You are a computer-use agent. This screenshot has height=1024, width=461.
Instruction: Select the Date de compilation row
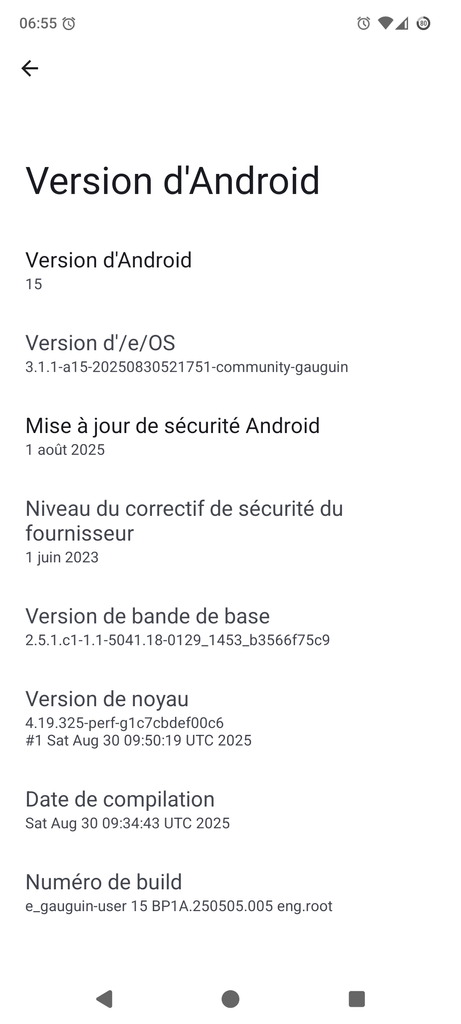(x=230, y=810)
